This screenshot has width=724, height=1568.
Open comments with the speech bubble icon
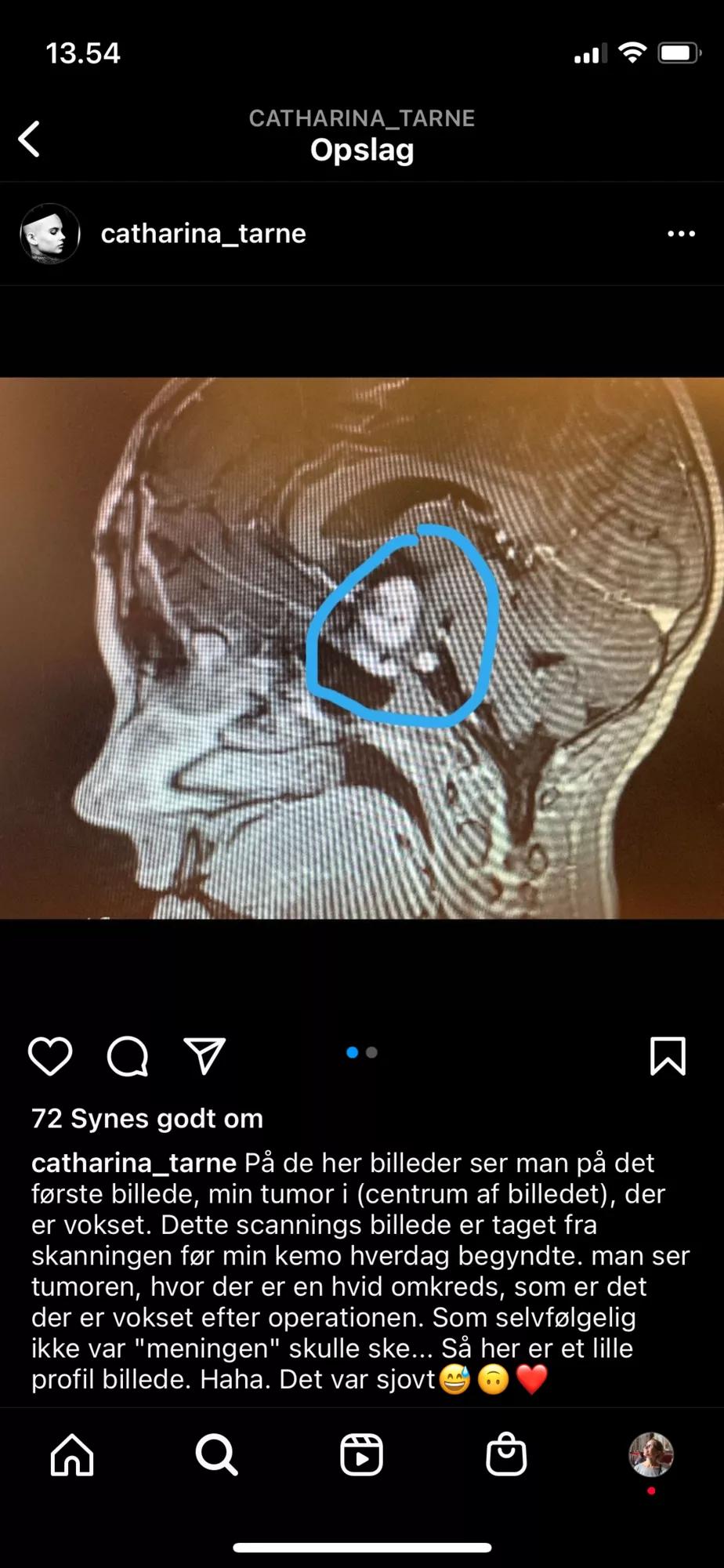point(127,1055)
